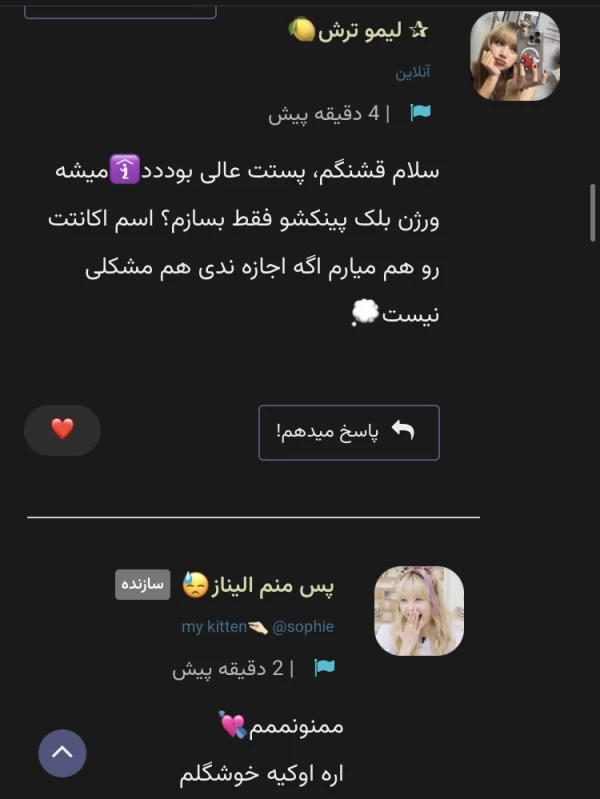The width and height of the screenshot is (600, 799).
Task: Open لیمو ترش's profile picture
Action: click(x=514, y=56)
